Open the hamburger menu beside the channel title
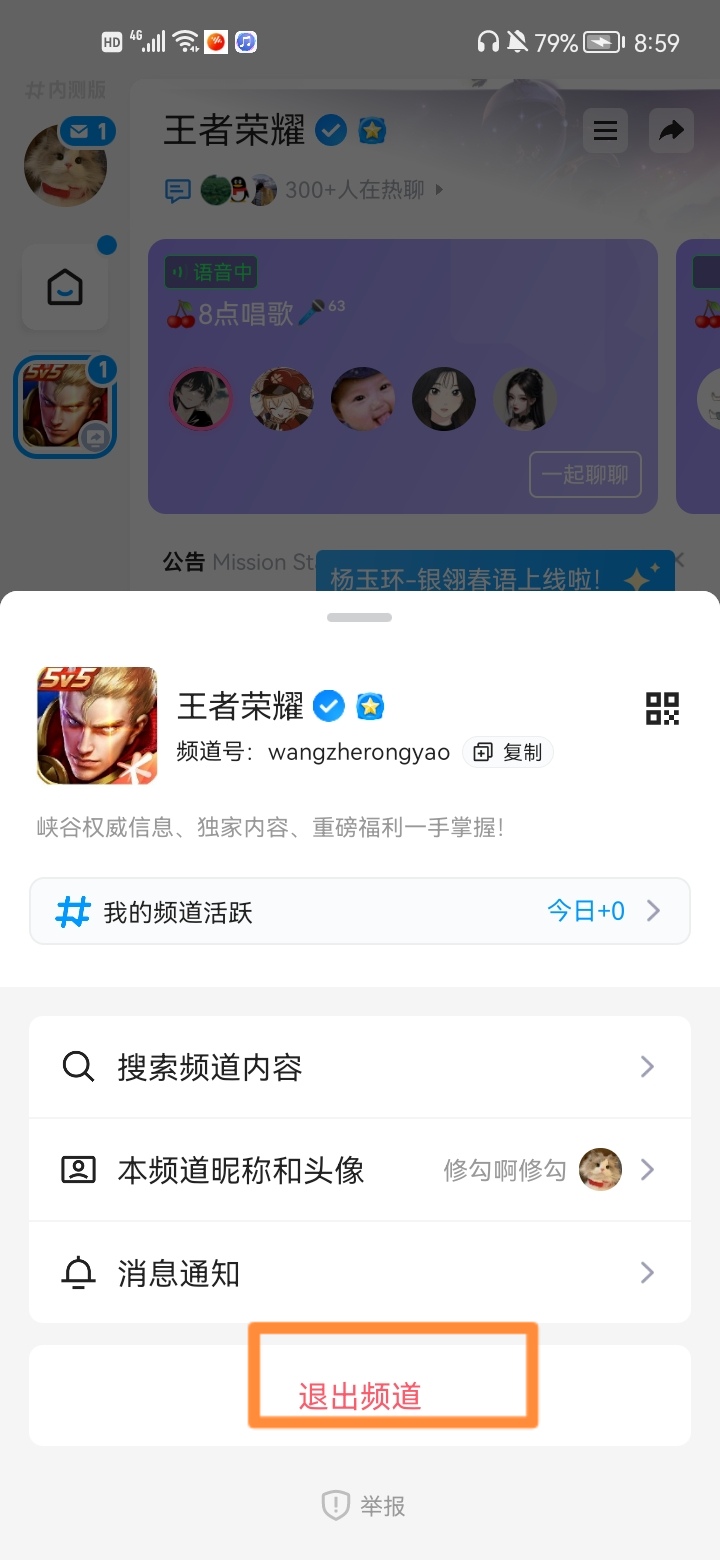 605,131
